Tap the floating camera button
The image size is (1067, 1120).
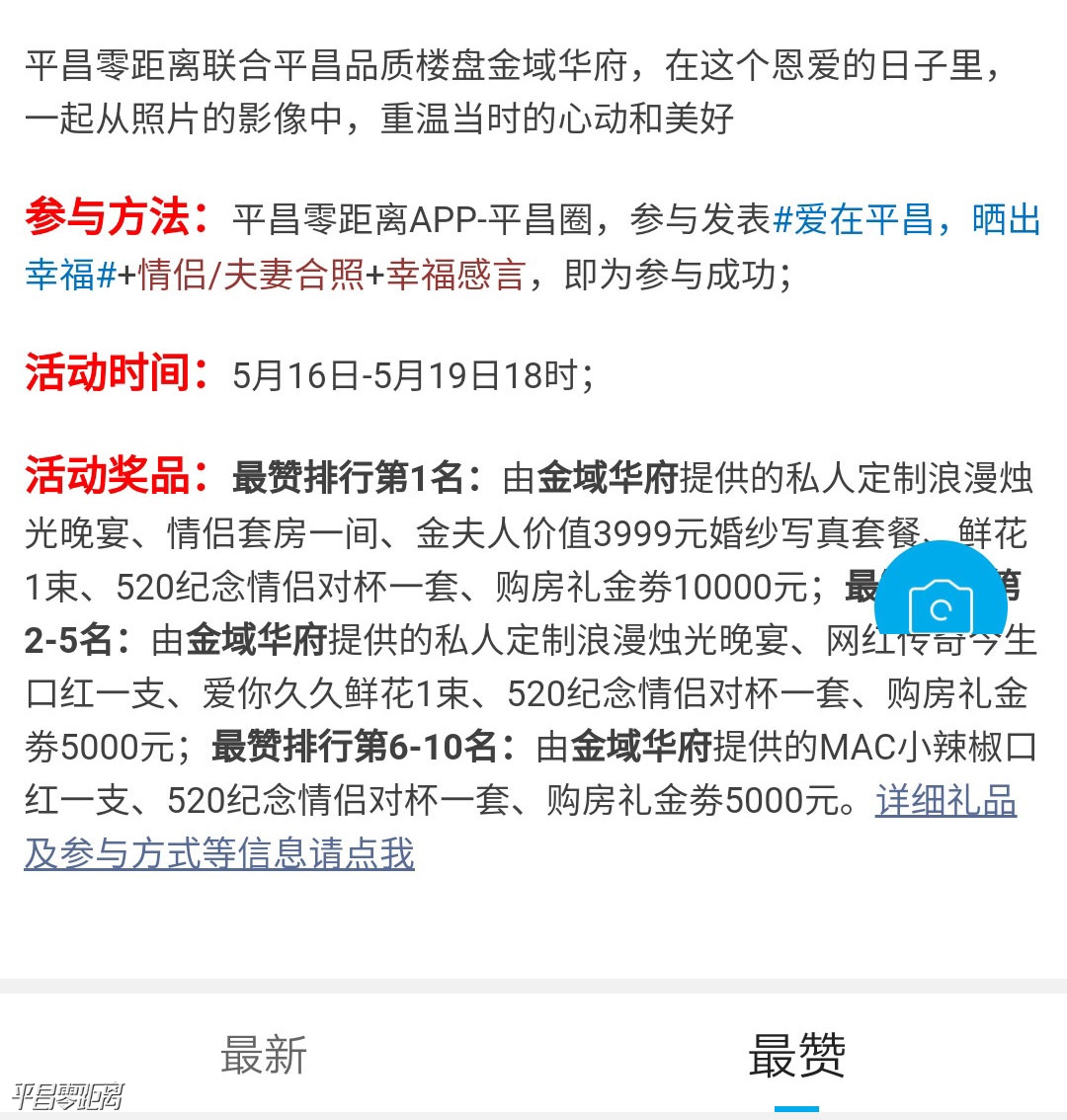(941, 604)
